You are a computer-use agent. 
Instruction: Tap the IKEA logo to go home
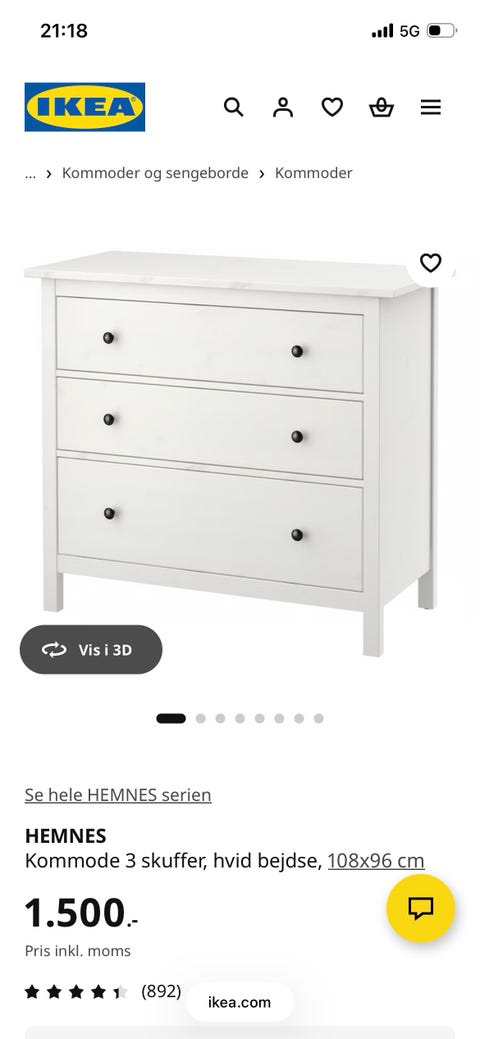click(85, 107)
